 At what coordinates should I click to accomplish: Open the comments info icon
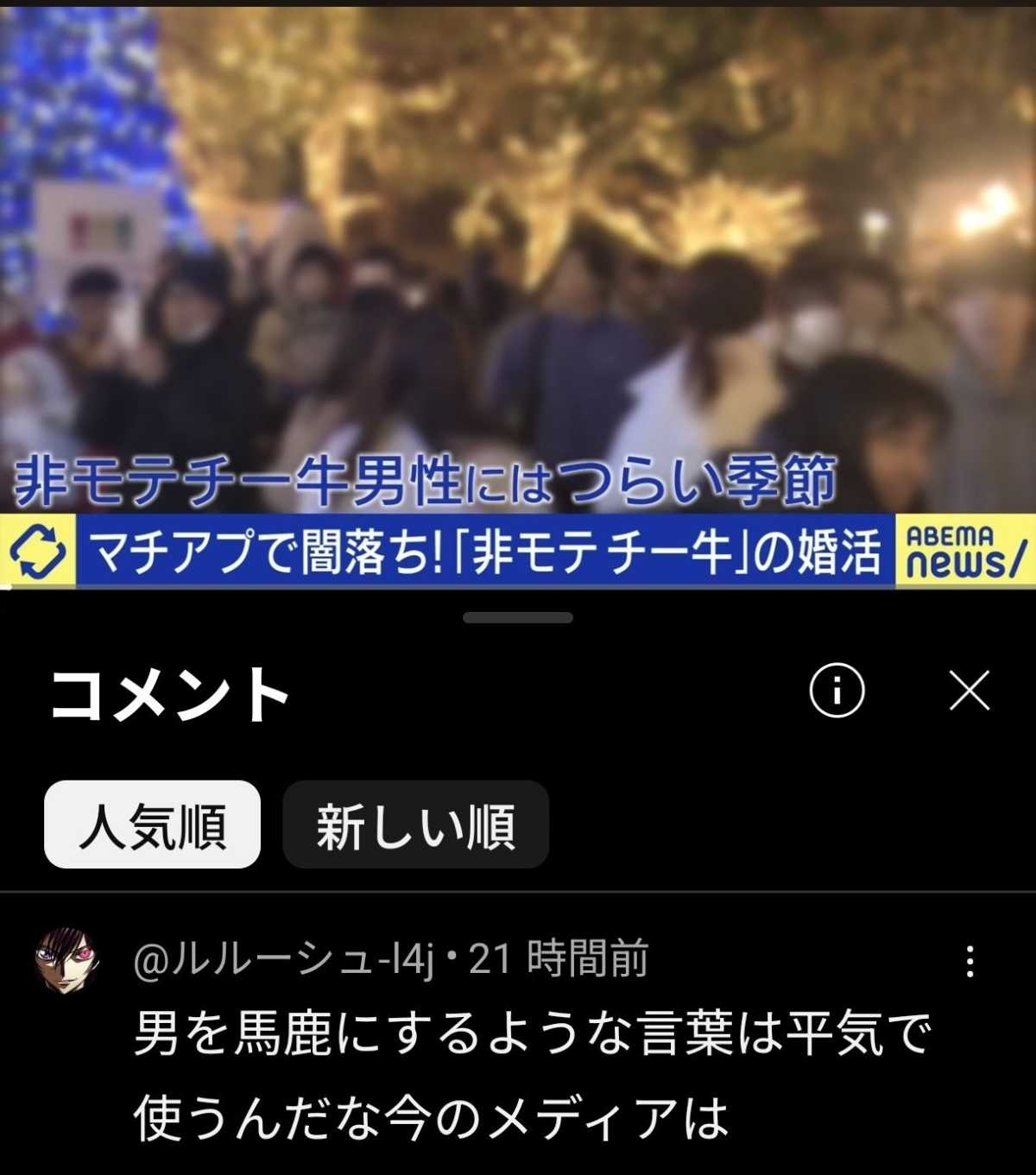click(x=836, y=691)
